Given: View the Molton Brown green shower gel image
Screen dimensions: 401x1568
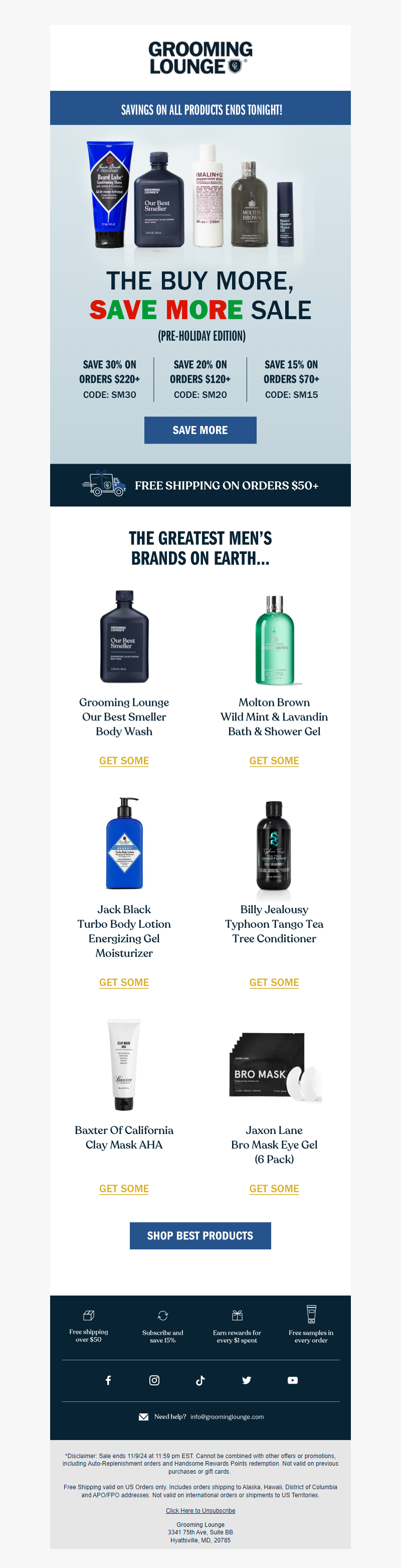Looking at the screenshot, I should point(274,639).
